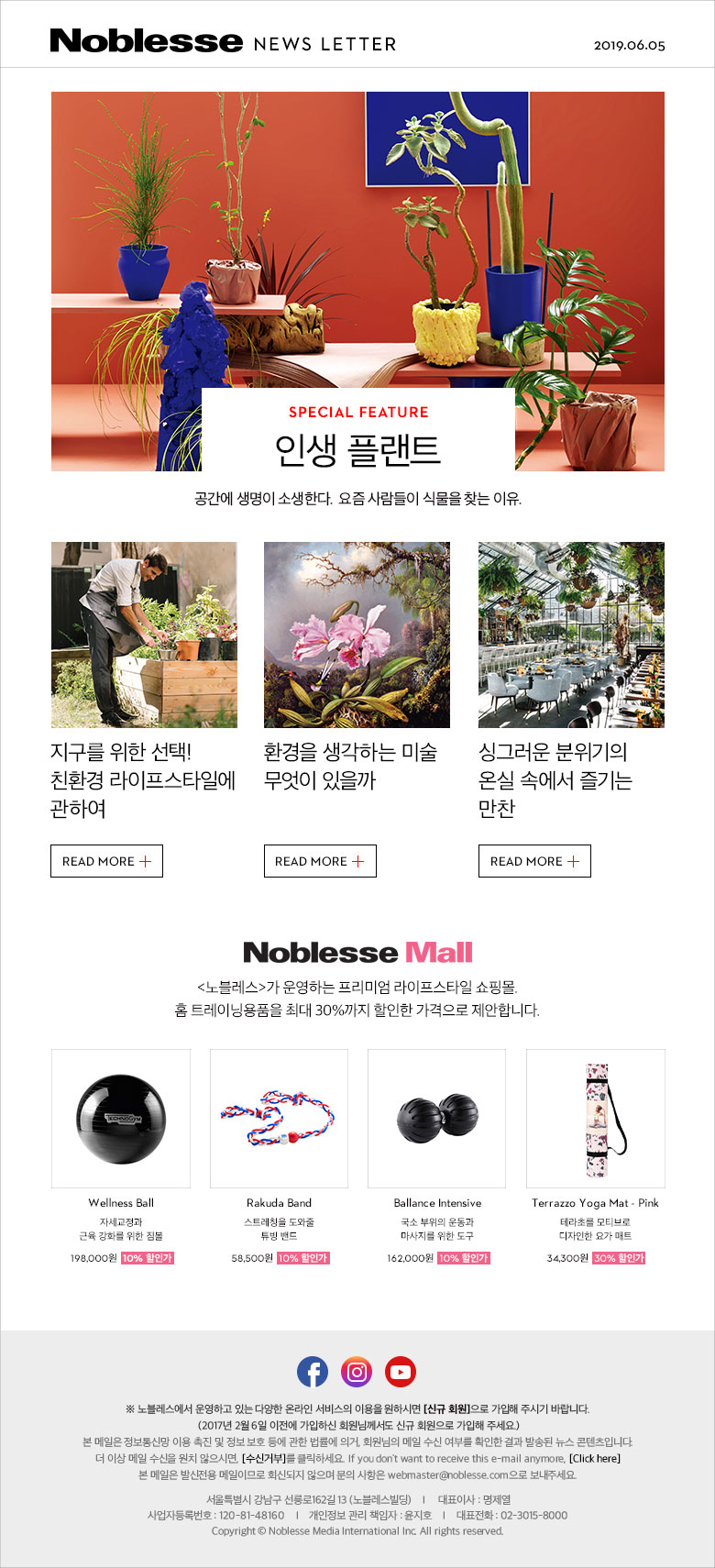
Task: Open the gardener photo article tile
Action: (144, 635)
